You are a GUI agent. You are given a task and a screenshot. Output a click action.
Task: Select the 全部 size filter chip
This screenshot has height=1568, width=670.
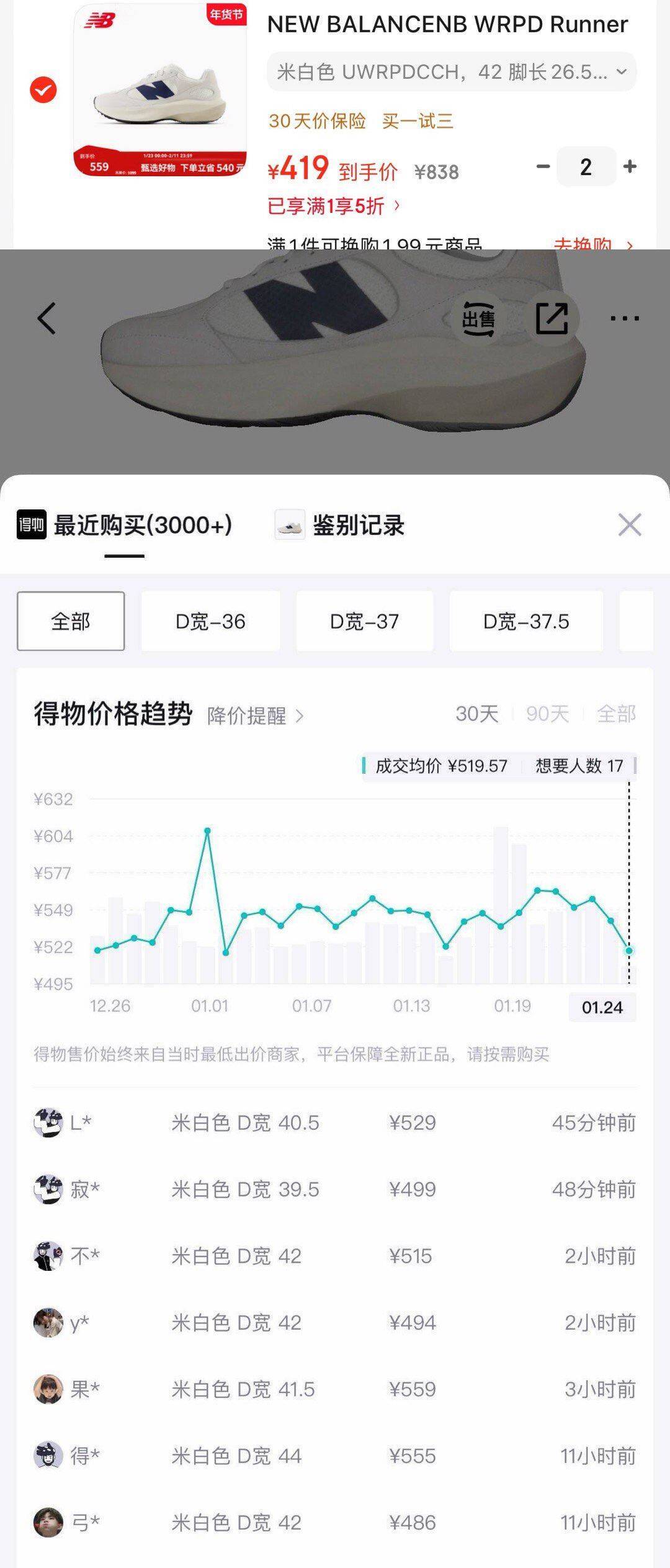pos(70,620)
